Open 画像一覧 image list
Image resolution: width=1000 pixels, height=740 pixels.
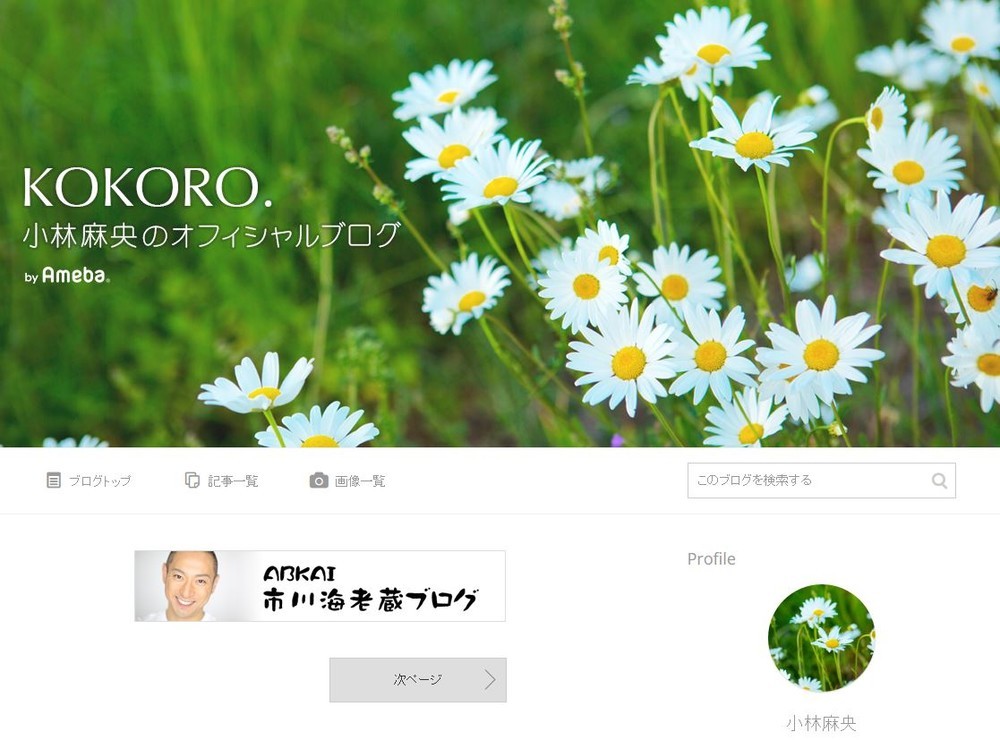tap(348, 481)
